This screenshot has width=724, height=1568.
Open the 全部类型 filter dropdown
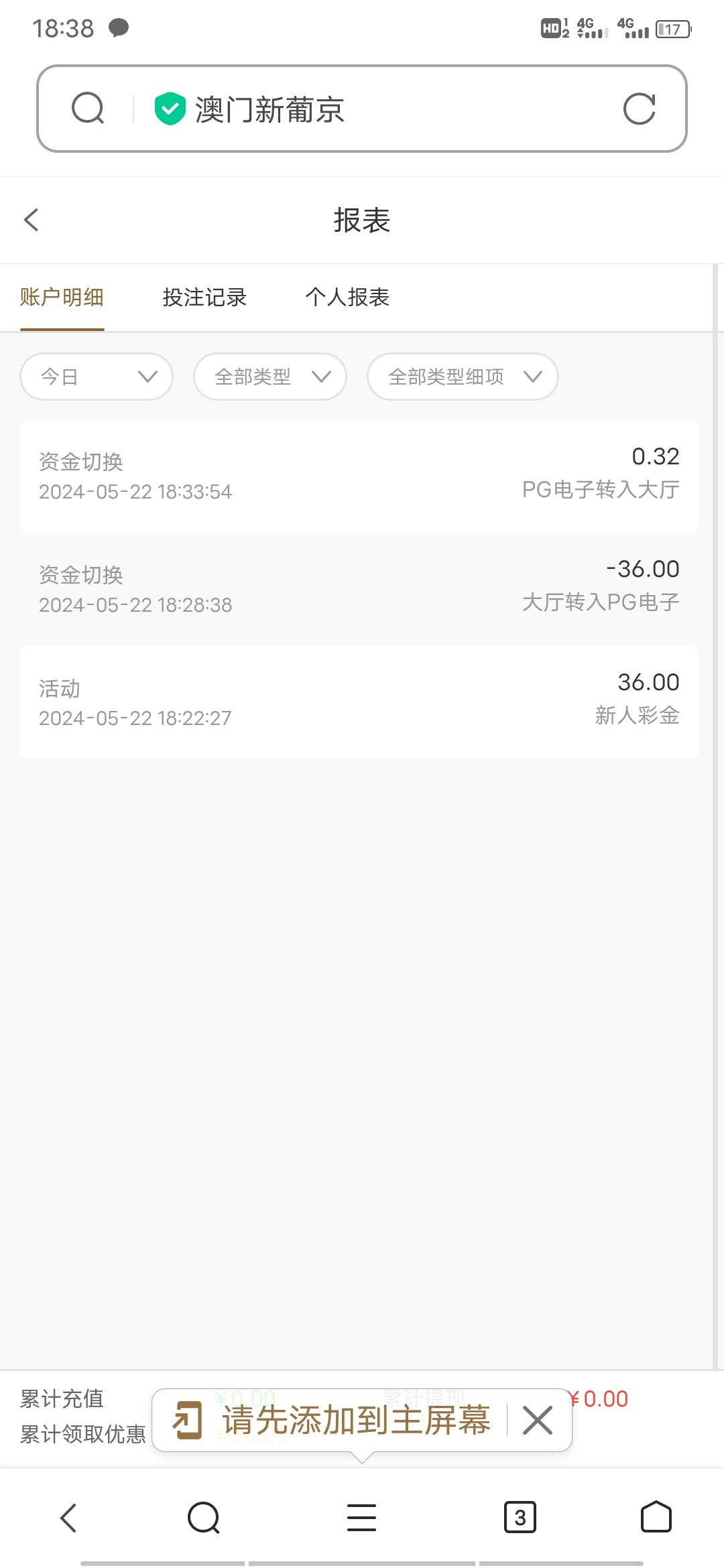point(270,377)
